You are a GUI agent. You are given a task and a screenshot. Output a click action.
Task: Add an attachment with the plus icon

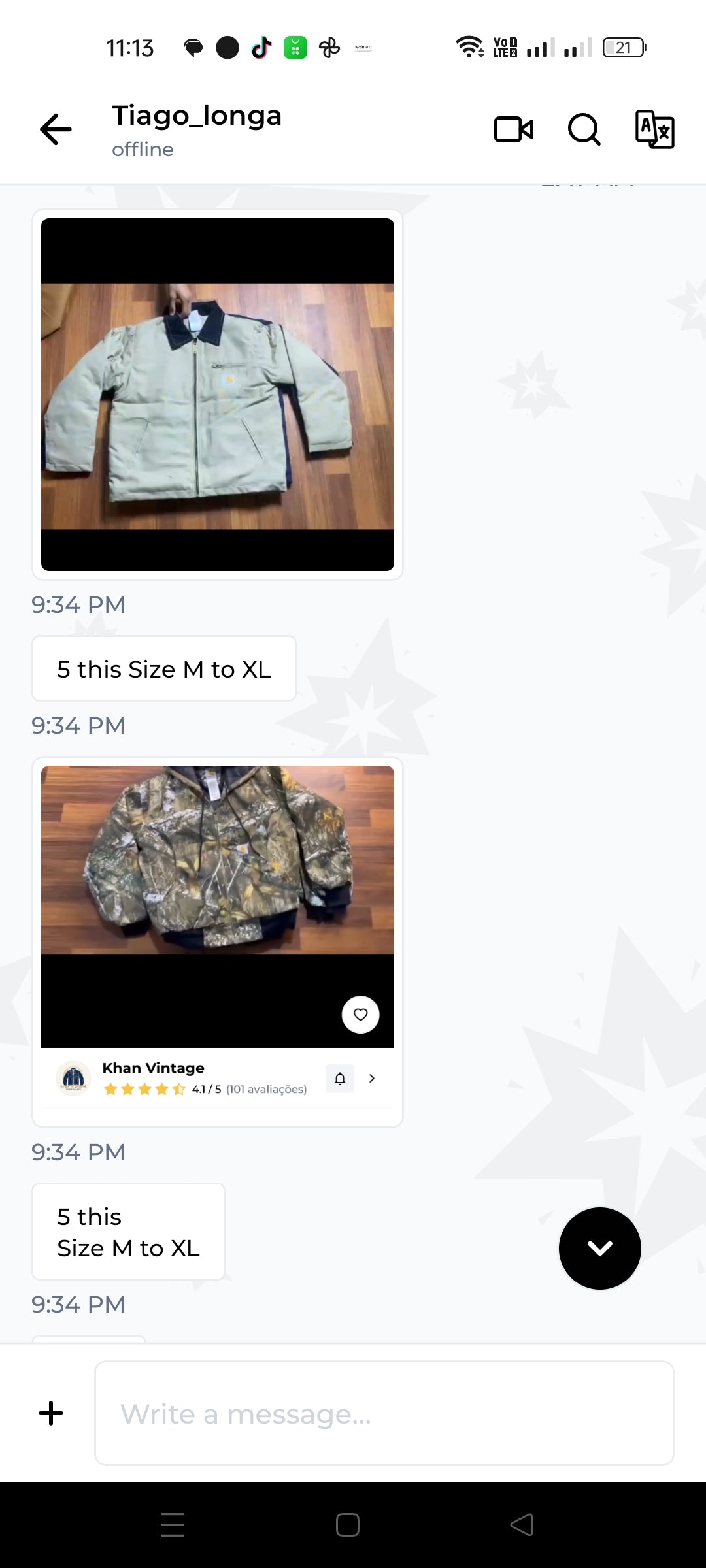click(x=51, y=1413)
